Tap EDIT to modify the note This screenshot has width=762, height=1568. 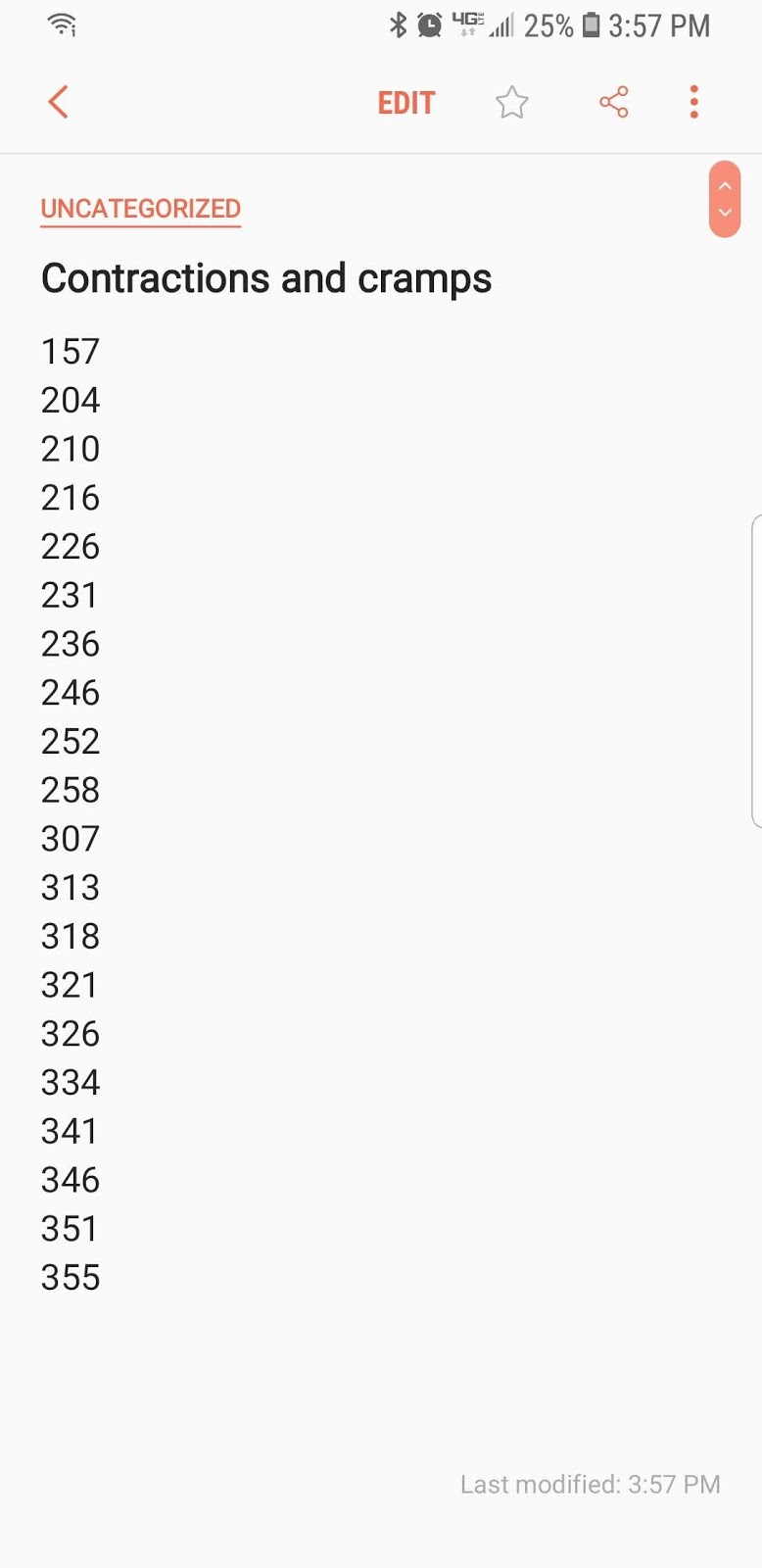pos(405,103)
